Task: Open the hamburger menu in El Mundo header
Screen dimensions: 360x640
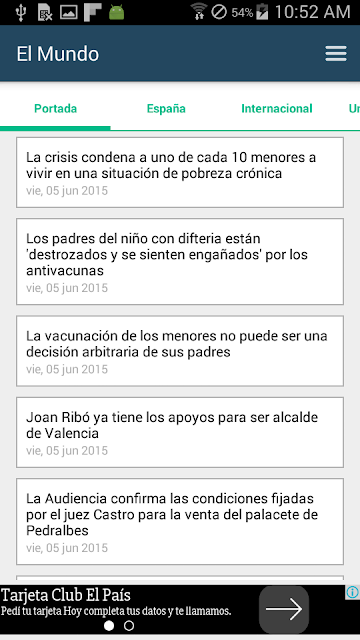Action: click(336, 54)
